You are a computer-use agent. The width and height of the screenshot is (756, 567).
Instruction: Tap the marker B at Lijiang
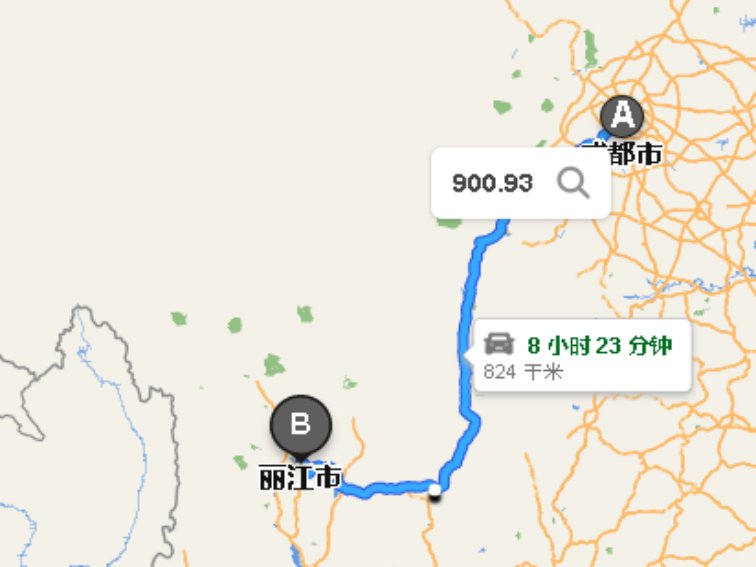[x=300, y=425]
